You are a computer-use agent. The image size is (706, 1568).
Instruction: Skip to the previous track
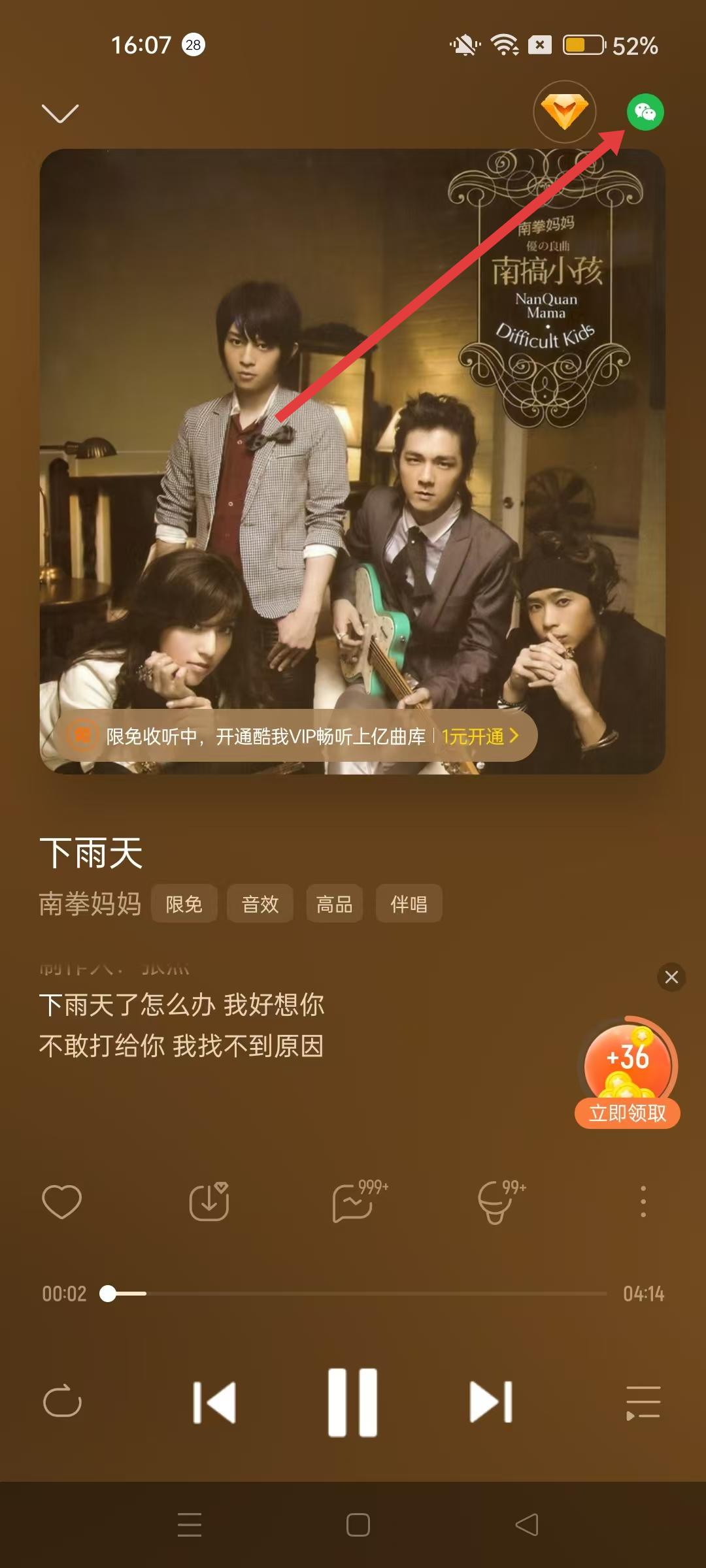click(214, 1401)
